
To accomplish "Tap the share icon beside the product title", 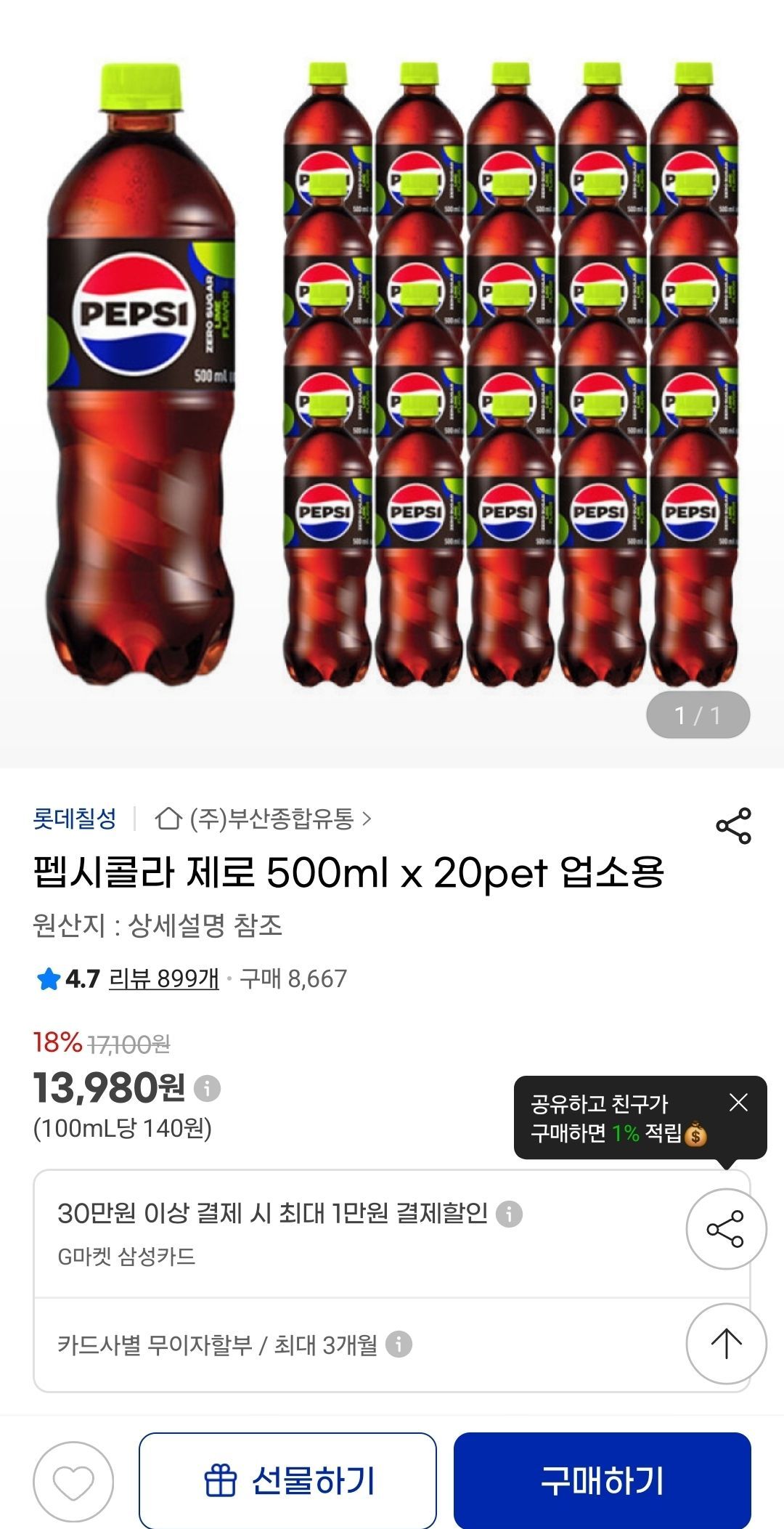I will click(733, 826).
